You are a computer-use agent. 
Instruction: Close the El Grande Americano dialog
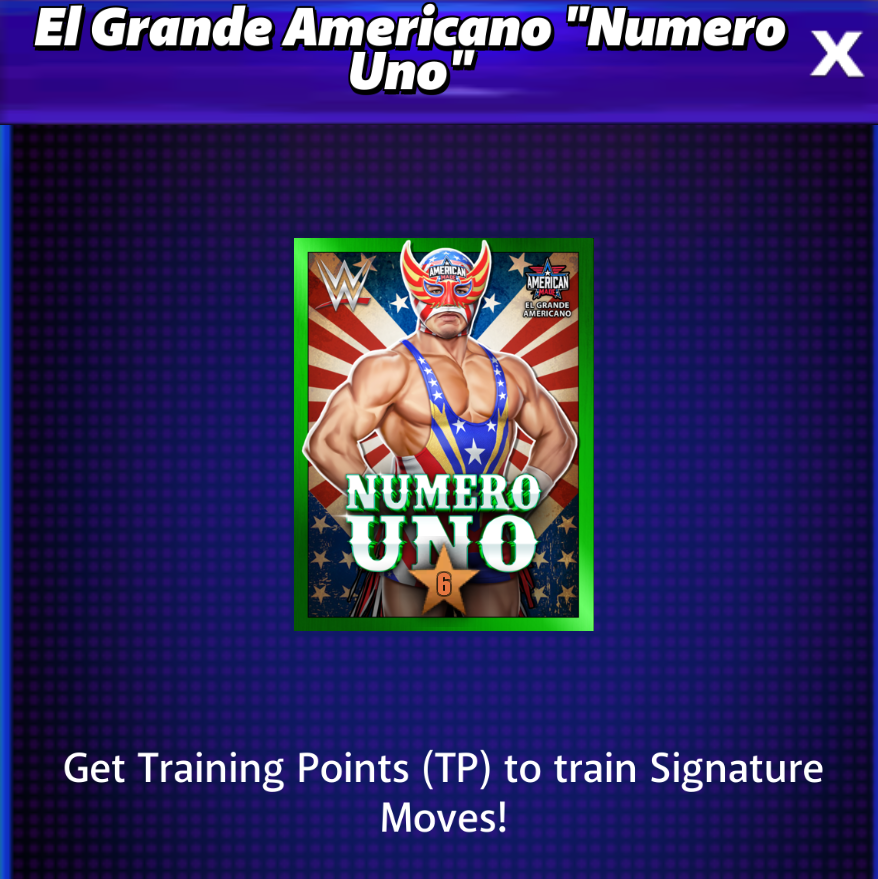coord(836,53)
